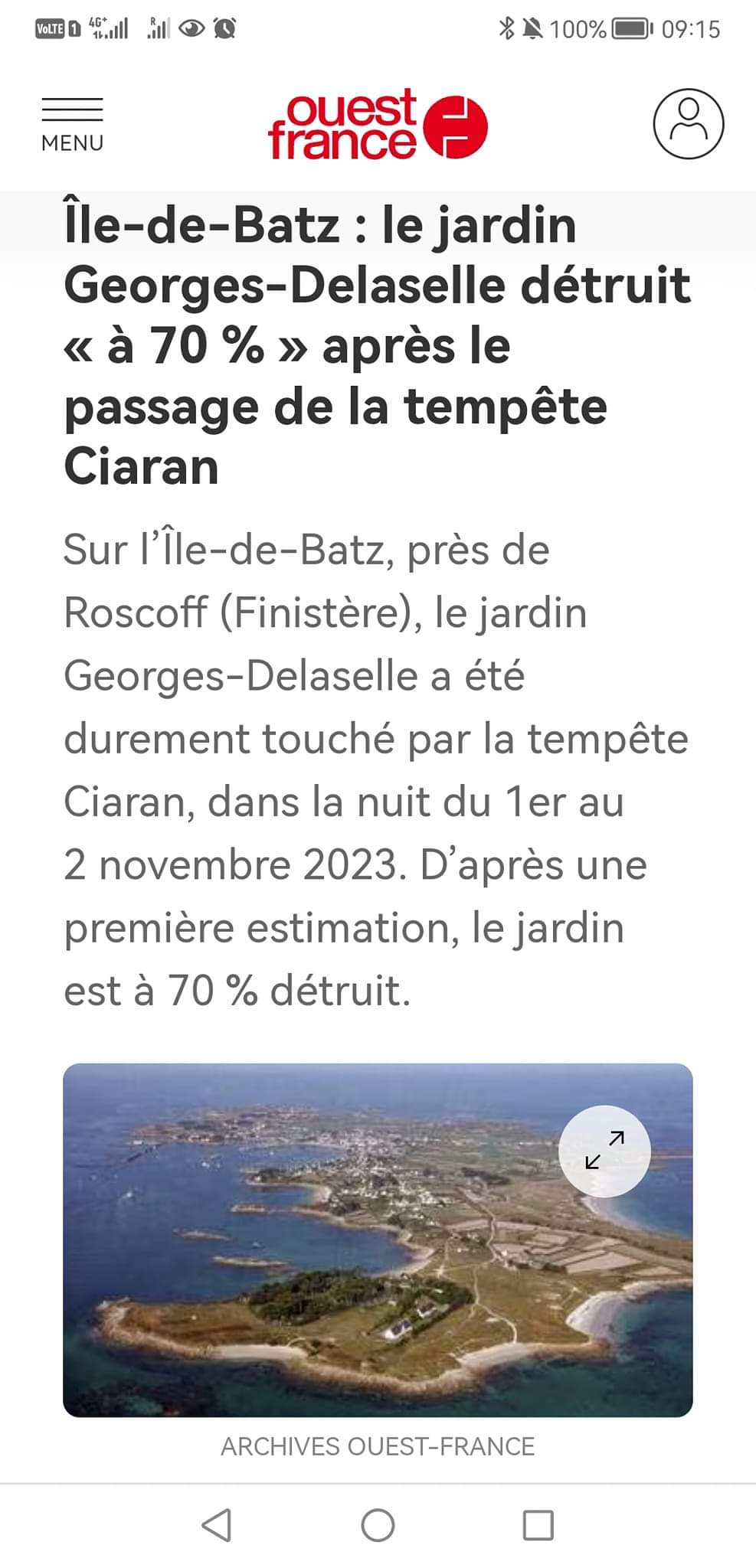The width and height of the screenshot is (756, 1568).
Task: Tap the Ouest-France logo to go home
Action: click(x=378, y=124)
